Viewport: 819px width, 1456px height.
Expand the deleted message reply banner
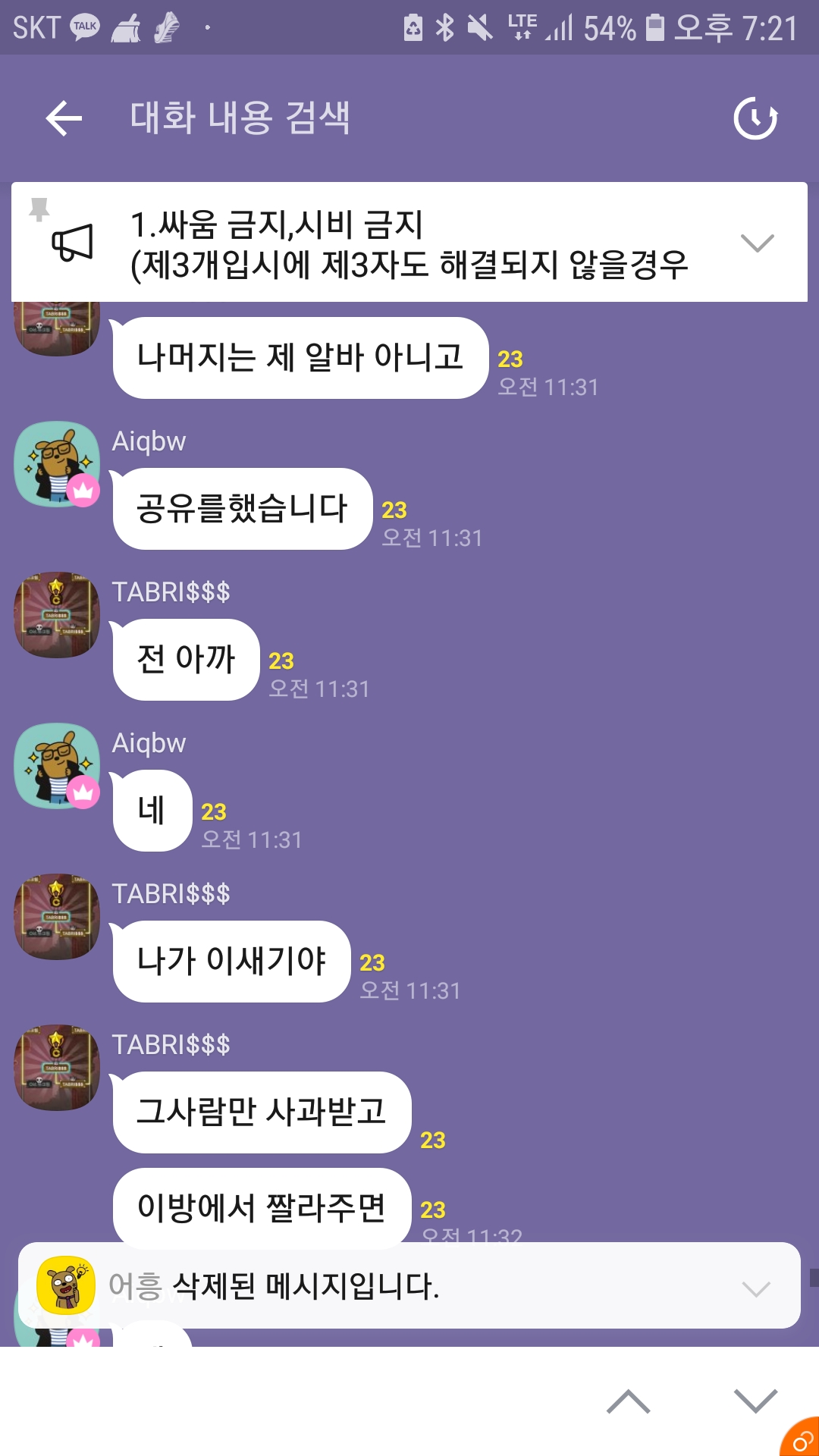point(755,1288)
